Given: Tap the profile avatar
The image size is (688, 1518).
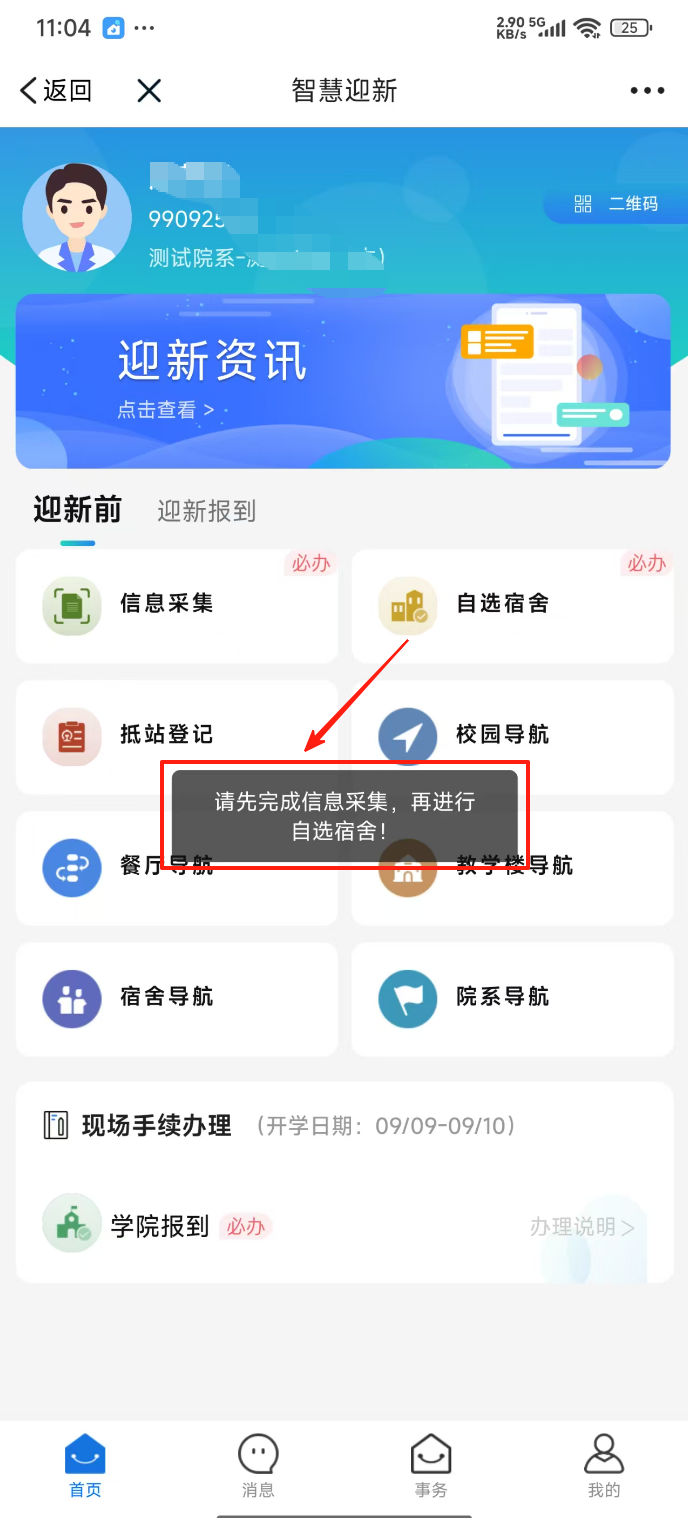Looking at the screenshot, I should point(77,217).
